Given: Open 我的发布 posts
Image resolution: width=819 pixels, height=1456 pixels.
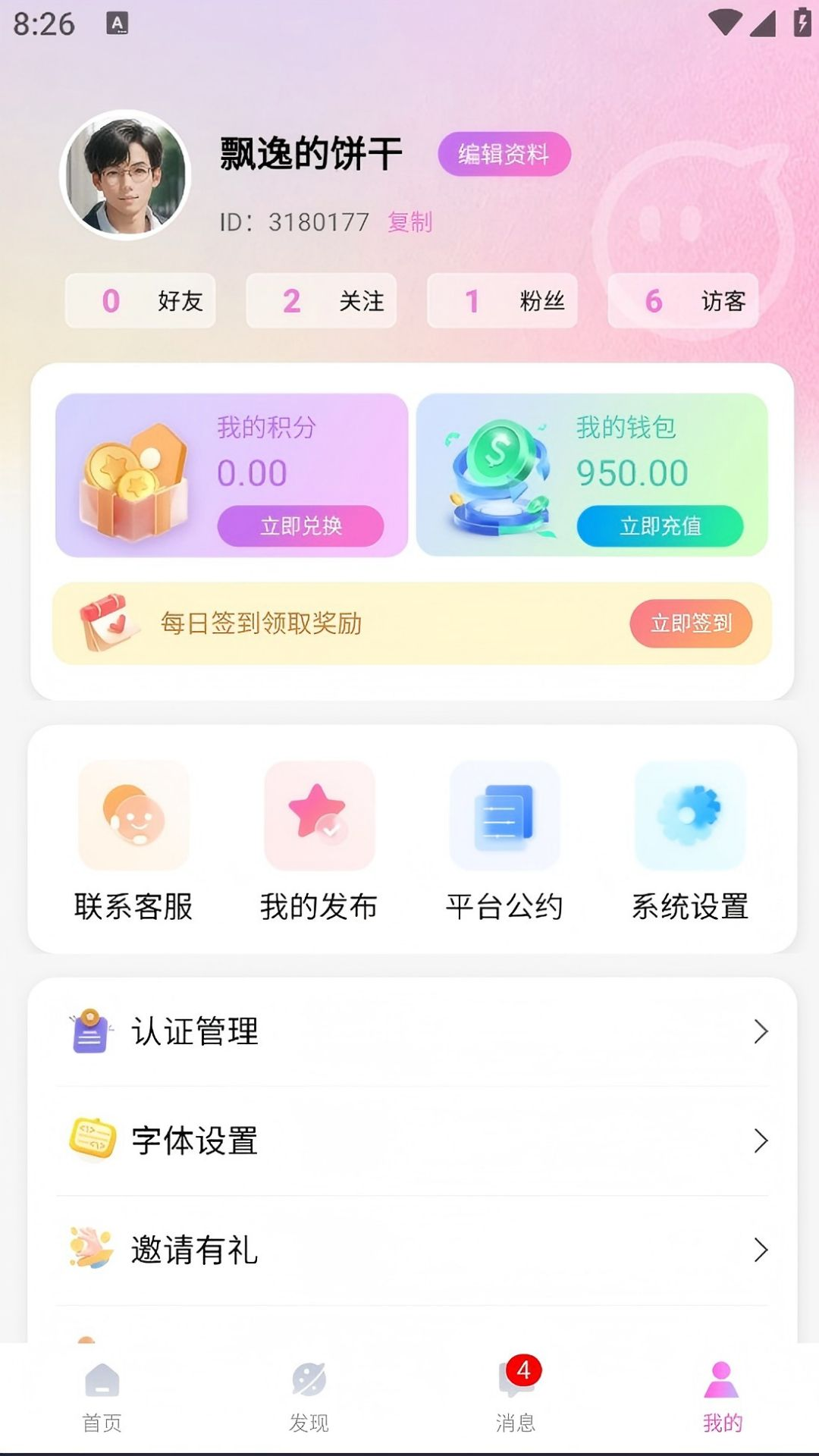Looking at the screenshot, I should (319, 840).
